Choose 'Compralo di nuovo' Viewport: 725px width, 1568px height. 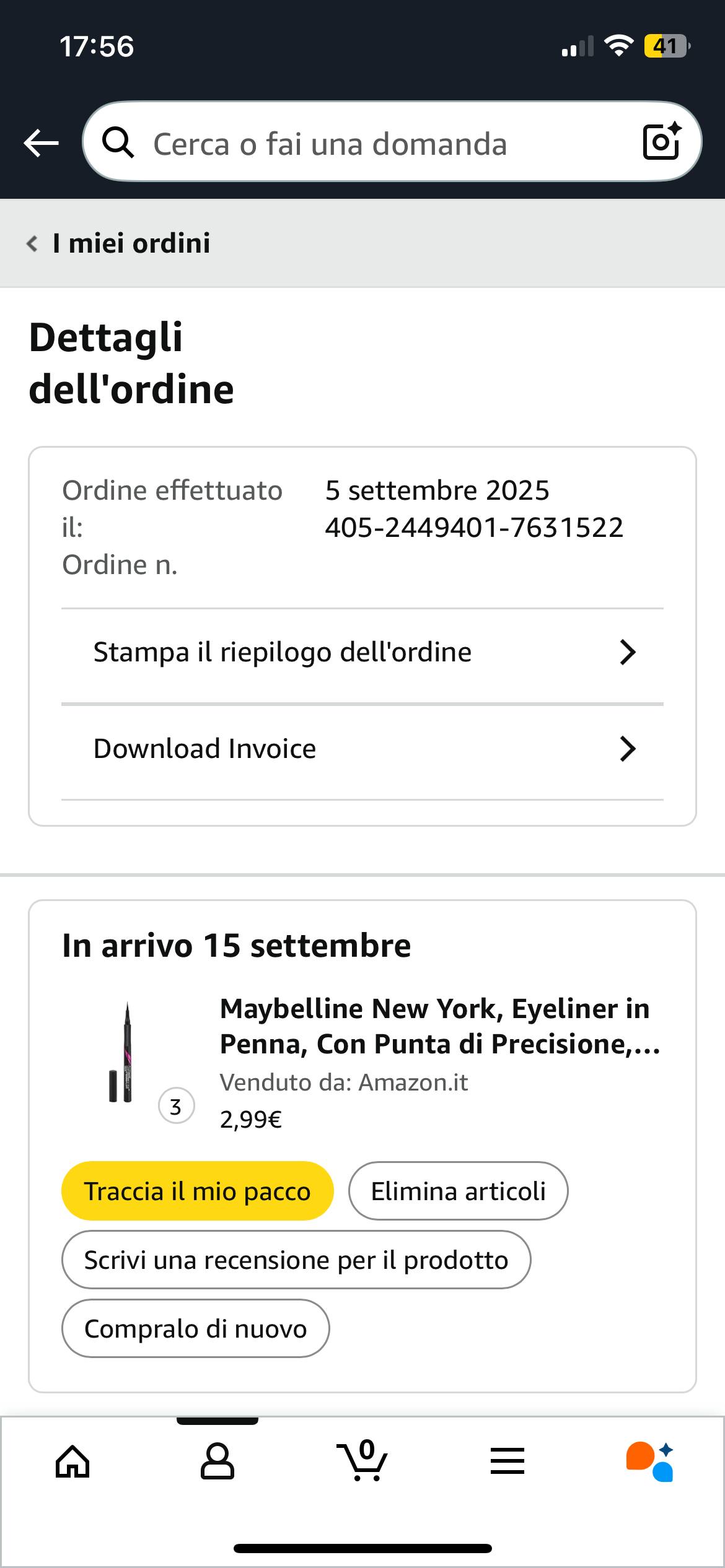tap(195, 1329)
